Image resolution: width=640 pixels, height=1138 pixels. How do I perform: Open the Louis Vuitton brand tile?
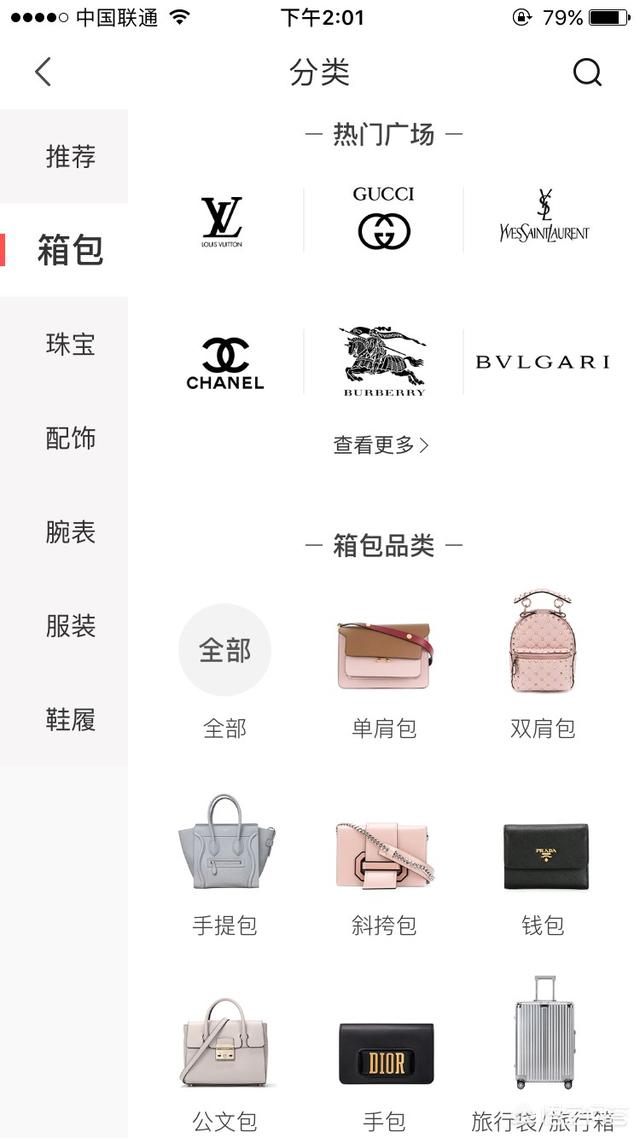point(222,221)
